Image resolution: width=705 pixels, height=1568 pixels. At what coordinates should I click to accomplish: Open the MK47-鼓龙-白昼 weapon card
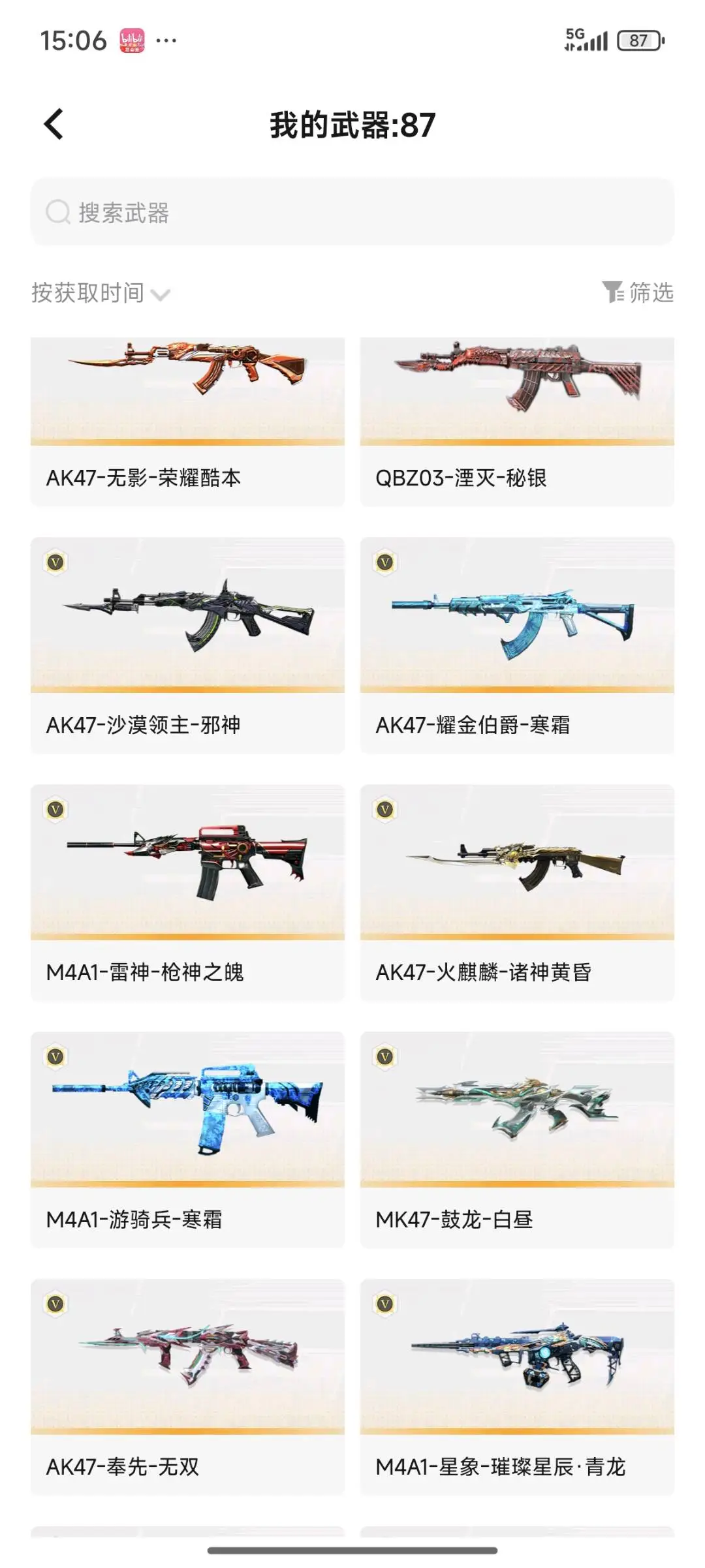pyautogui.click(x=517, y=1140)
